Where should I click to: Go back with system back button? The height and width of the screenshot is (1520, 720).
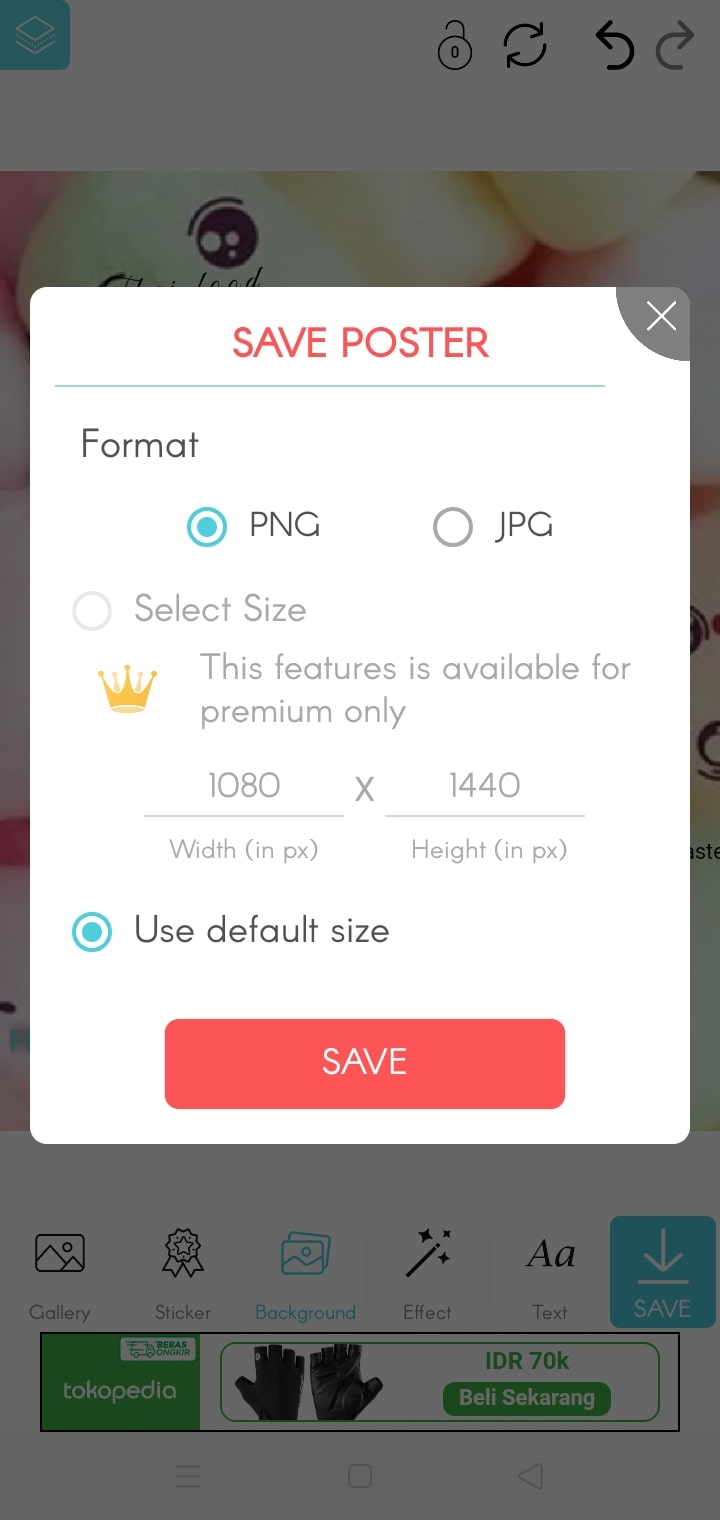click(x=531, y=1476)
